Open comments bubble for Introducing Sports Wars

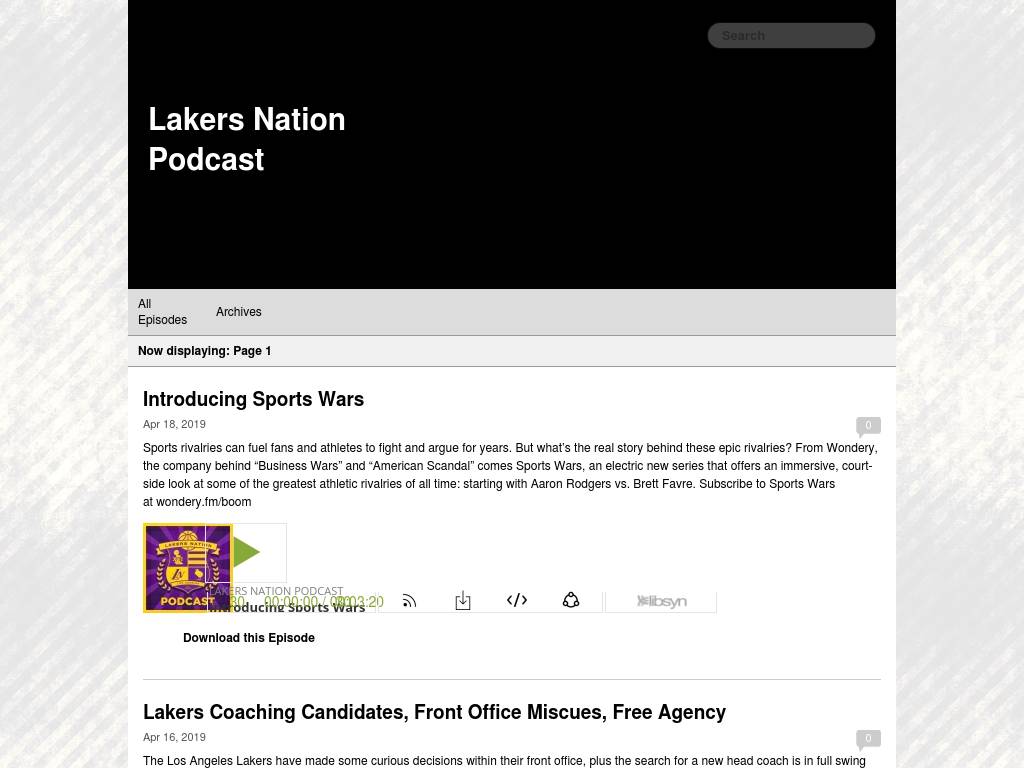(x=868, y=426)
